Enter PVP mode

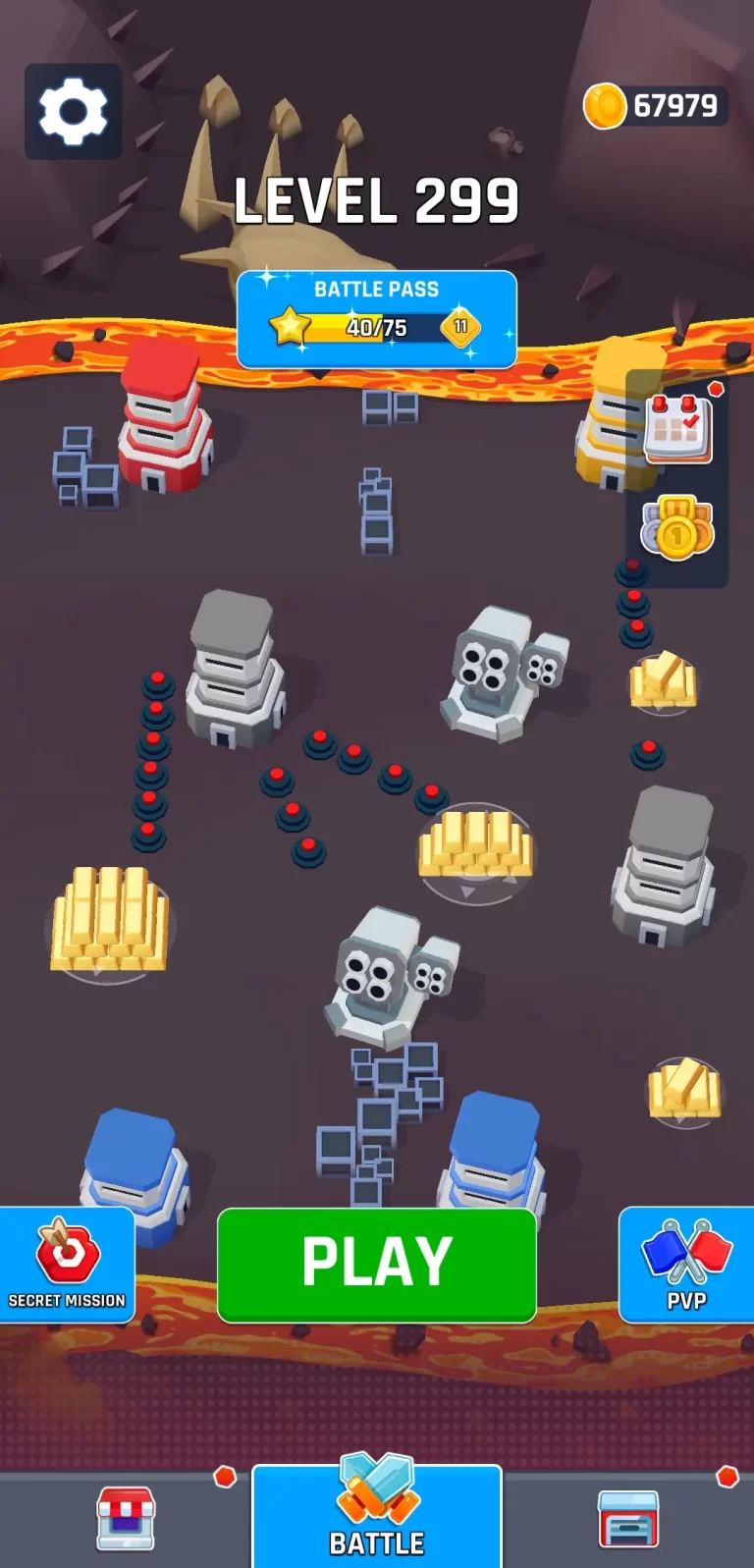[686, 1265]
